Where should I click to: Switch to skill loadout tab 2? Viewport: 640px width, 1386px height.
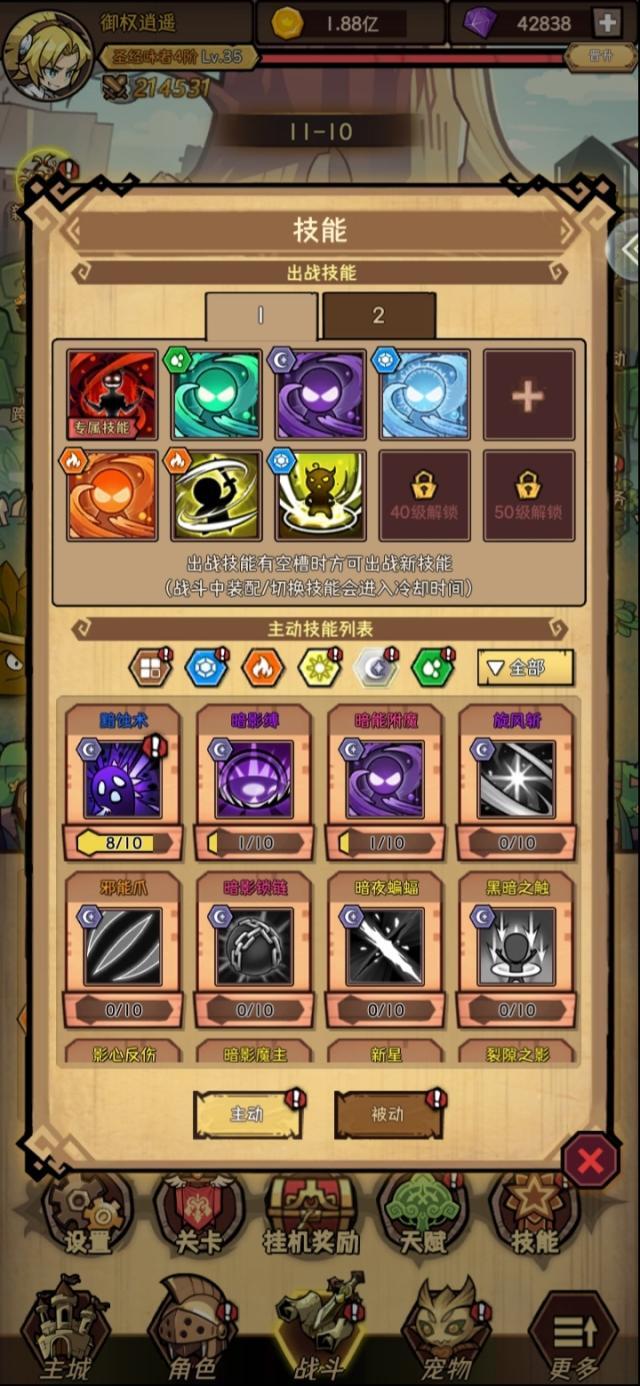(379, 316)
